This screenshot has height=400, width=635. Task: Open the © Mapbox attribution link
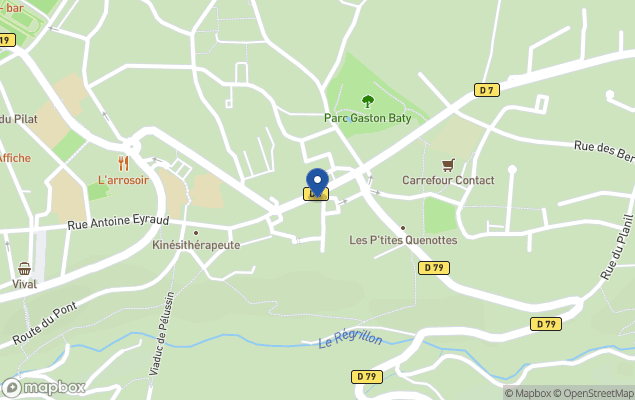point(529,393)
